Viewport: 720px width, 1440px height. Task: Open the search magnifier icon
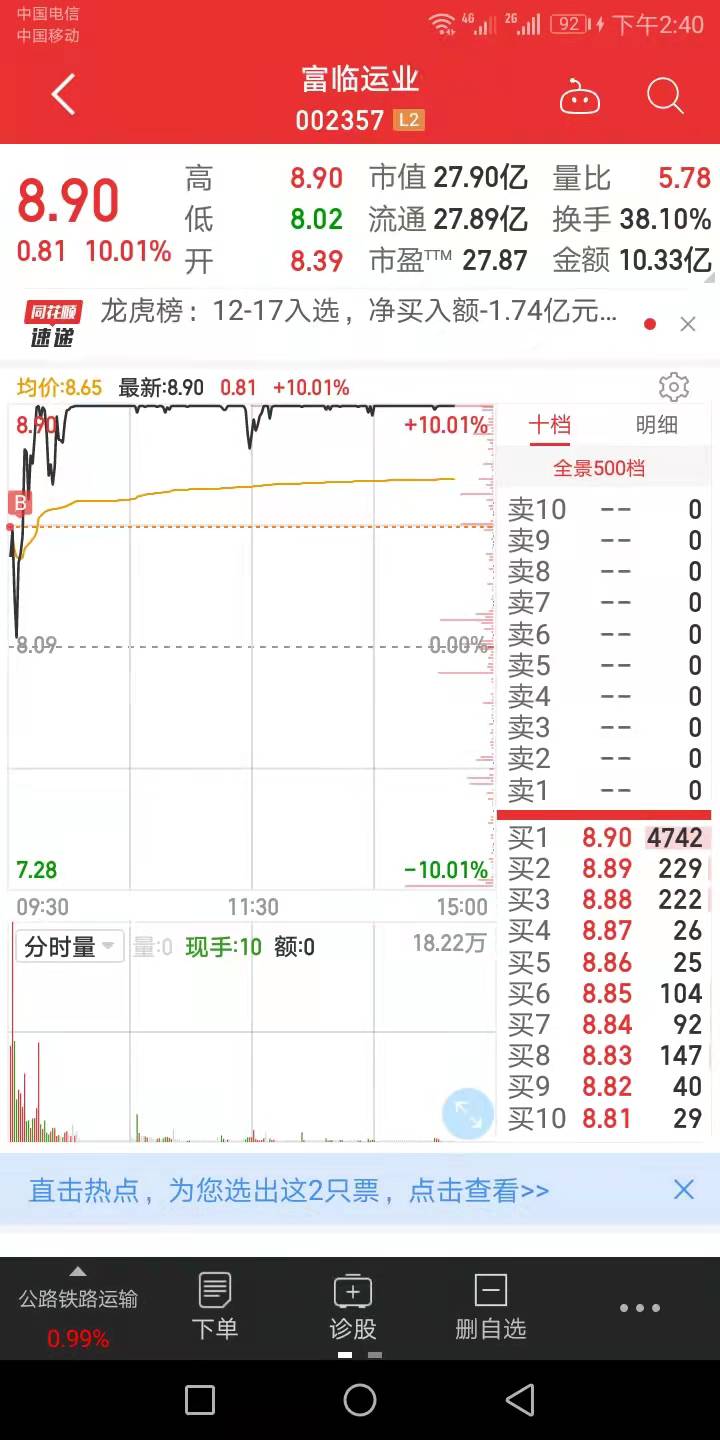click(x=666, y=97)
